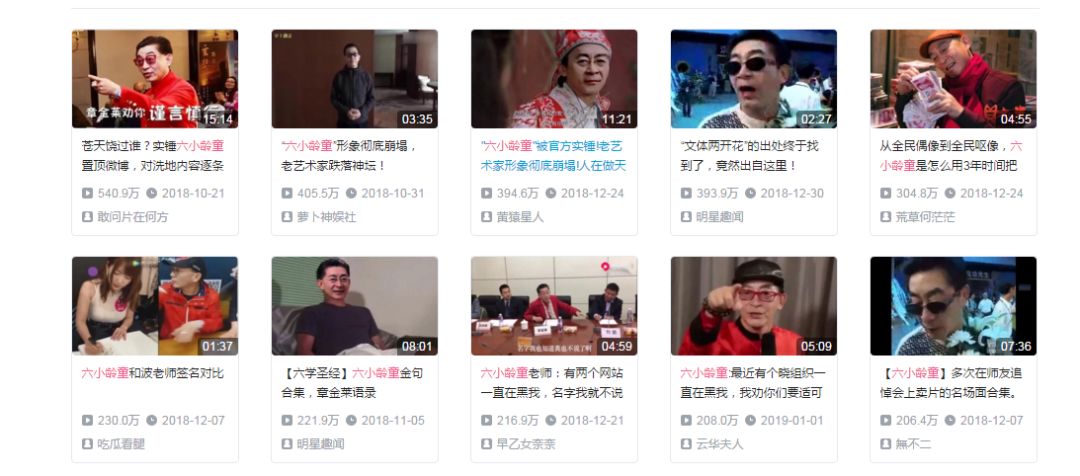Visit uploader 云华夫人's profile
1080x476 pixels.
click(719, 443)
